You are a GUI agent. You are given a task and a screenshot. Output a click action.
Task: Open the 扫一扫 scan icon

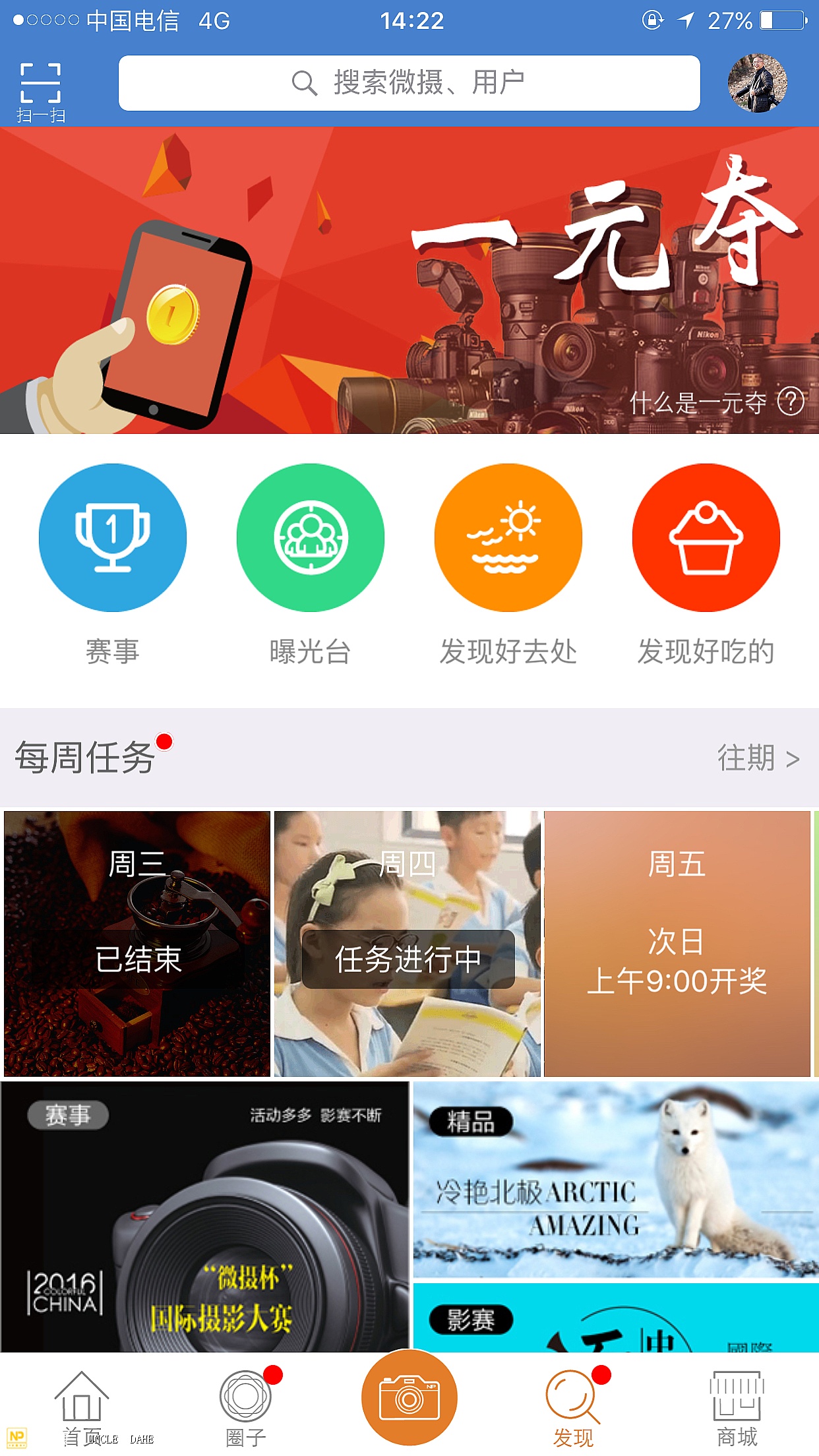click(x=40, y=92)
